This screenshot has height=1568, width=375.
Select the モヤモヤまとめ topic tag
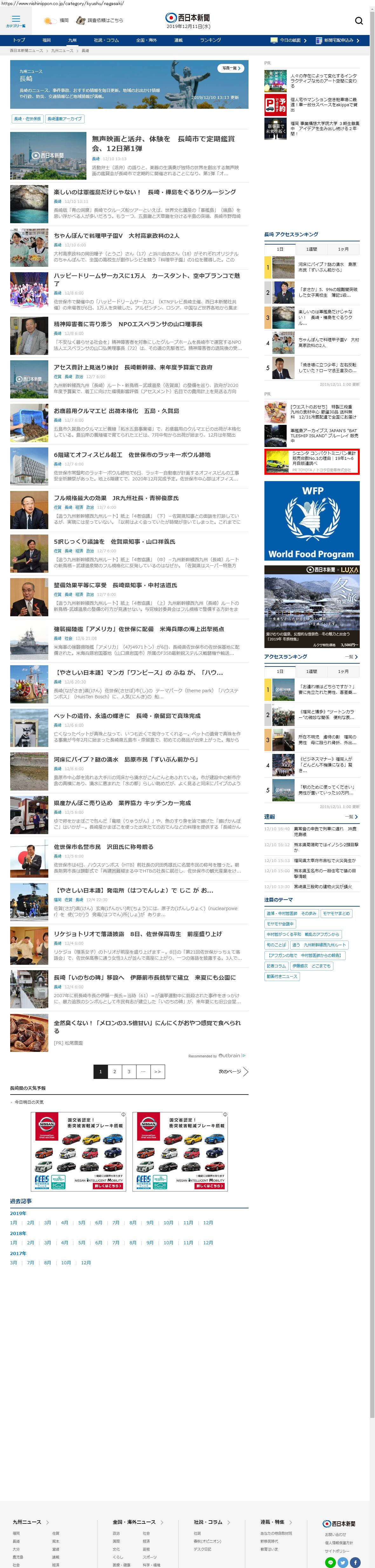[336, 913]
